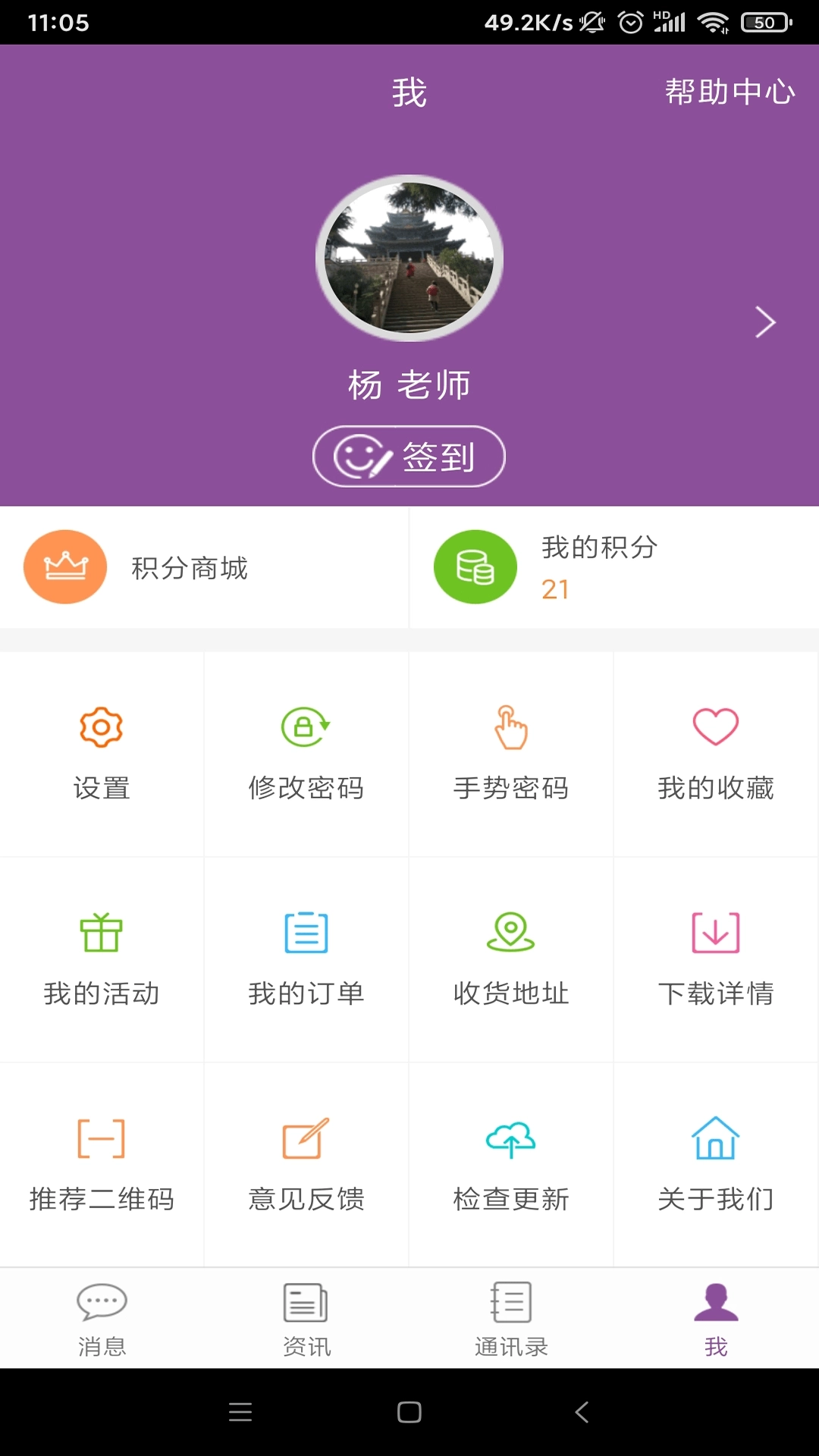Click the orange 积分商城 crown icon
Viewport: 819px width, 1456px height.
point(66,566)
